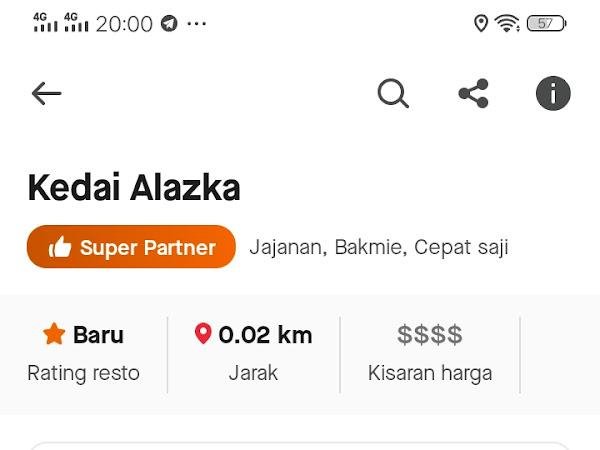
Task: Open the restaurant info icon
Action: pyautogui.click(x=553, y=94)
